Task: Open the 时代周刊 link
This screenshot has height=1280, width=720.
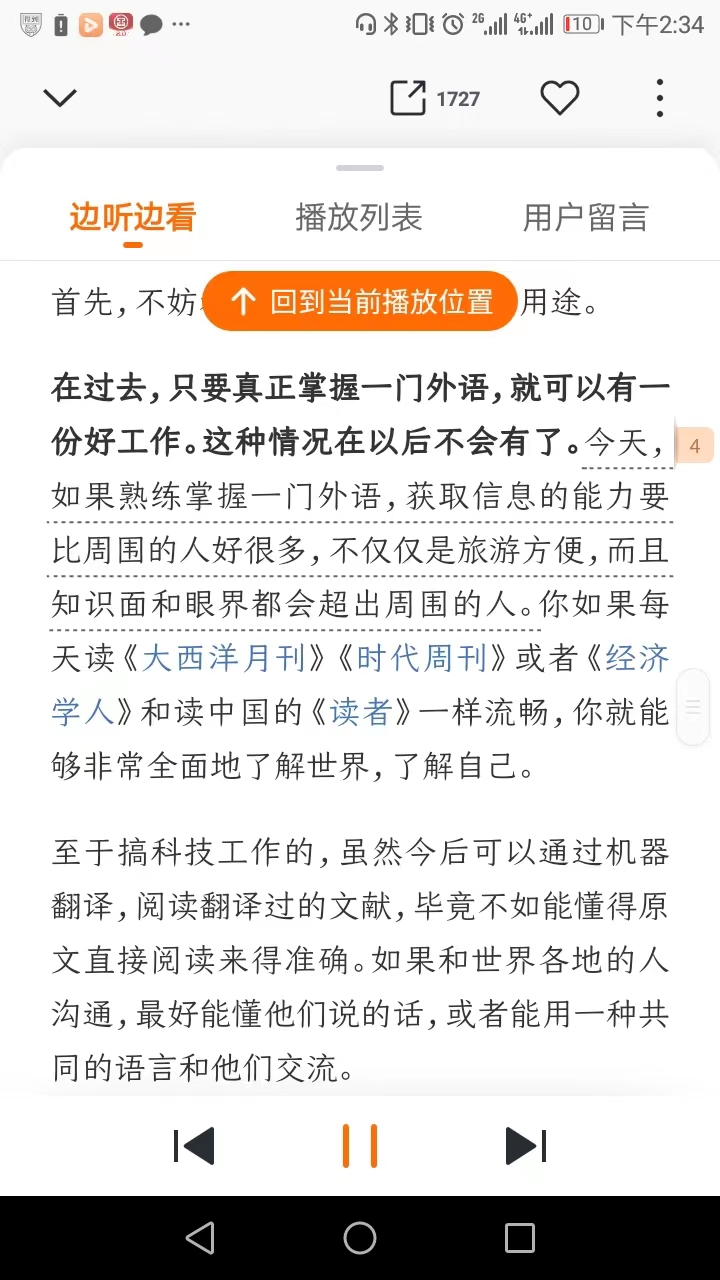Action: point(421,658)
